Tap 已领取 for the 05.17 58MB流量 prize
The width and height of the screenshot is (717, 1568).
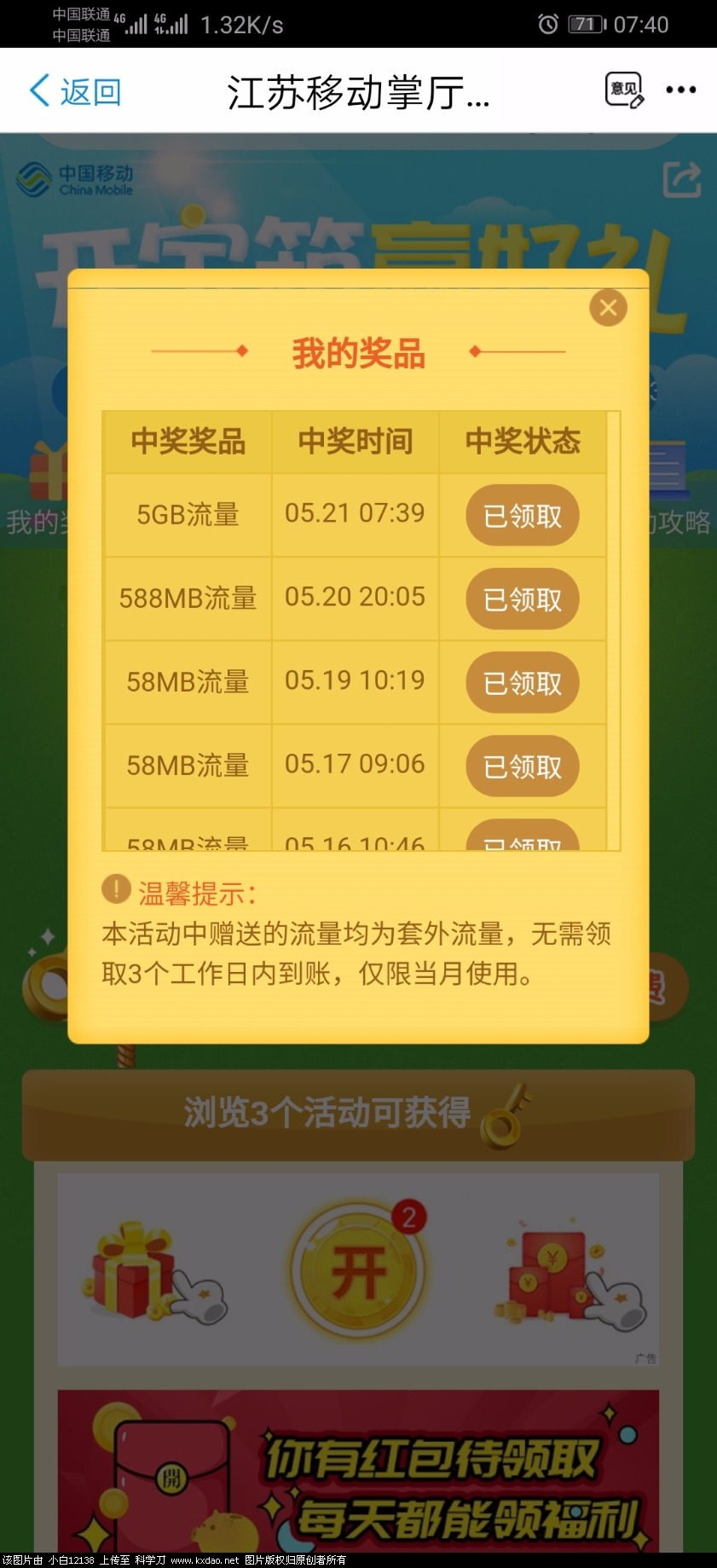pyautogui.click(x=522, y=767)
